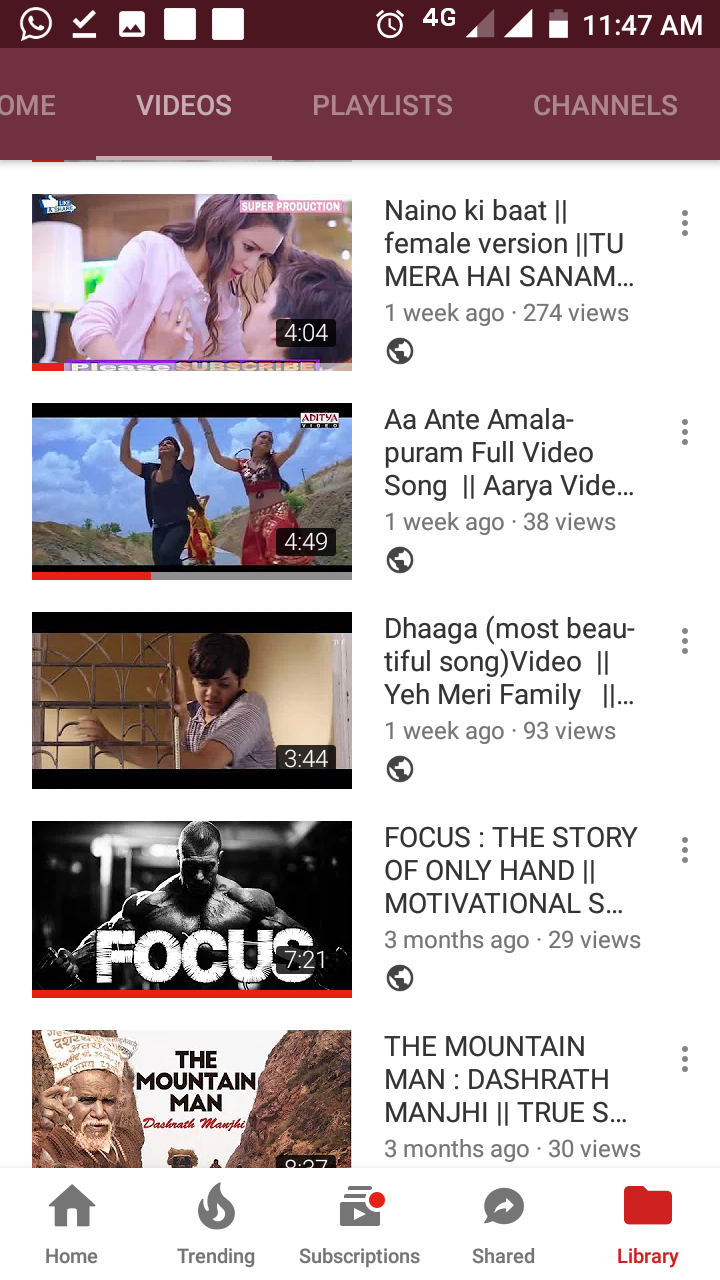Open the Shared tab
This screenshot has width=720, height=1280.
pos(504,1225)
